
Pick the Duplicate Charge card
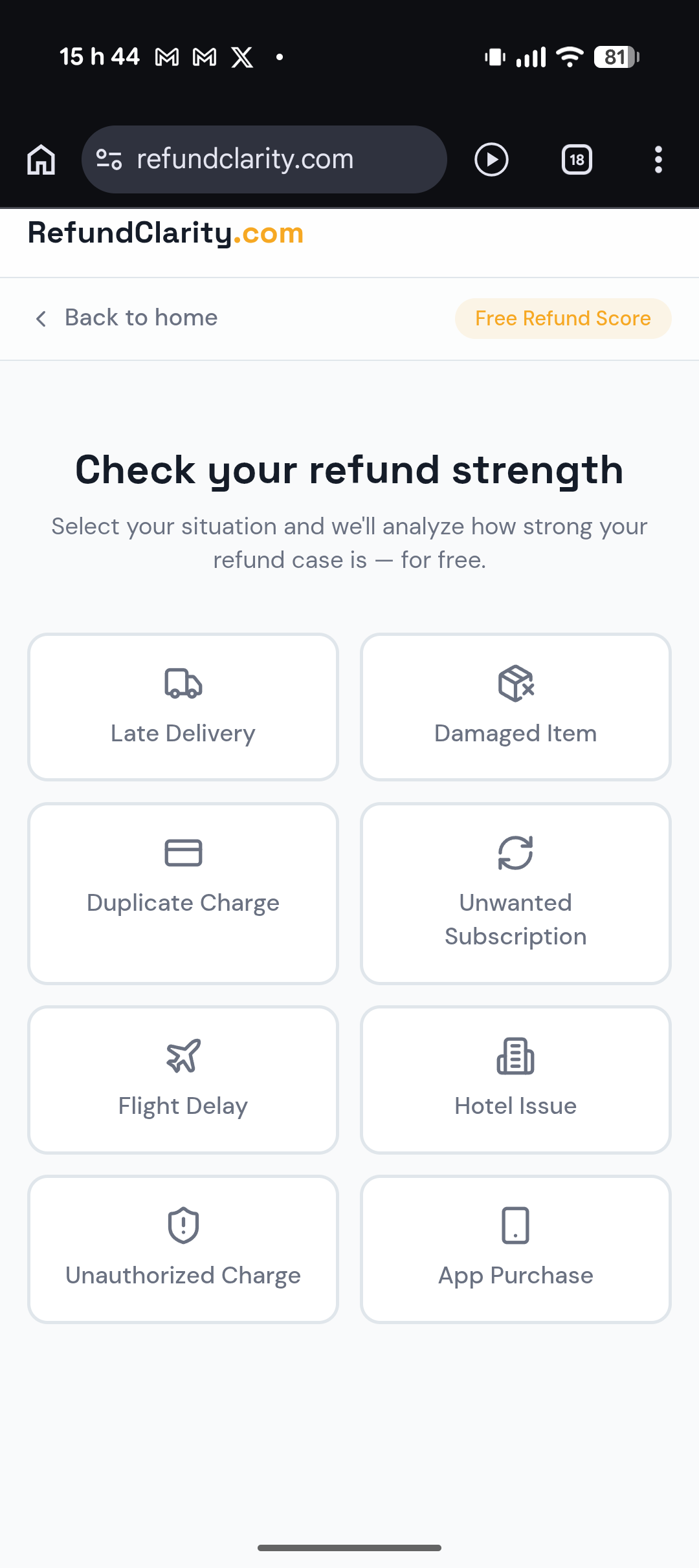pyautogui.click(x=183, y=893)
